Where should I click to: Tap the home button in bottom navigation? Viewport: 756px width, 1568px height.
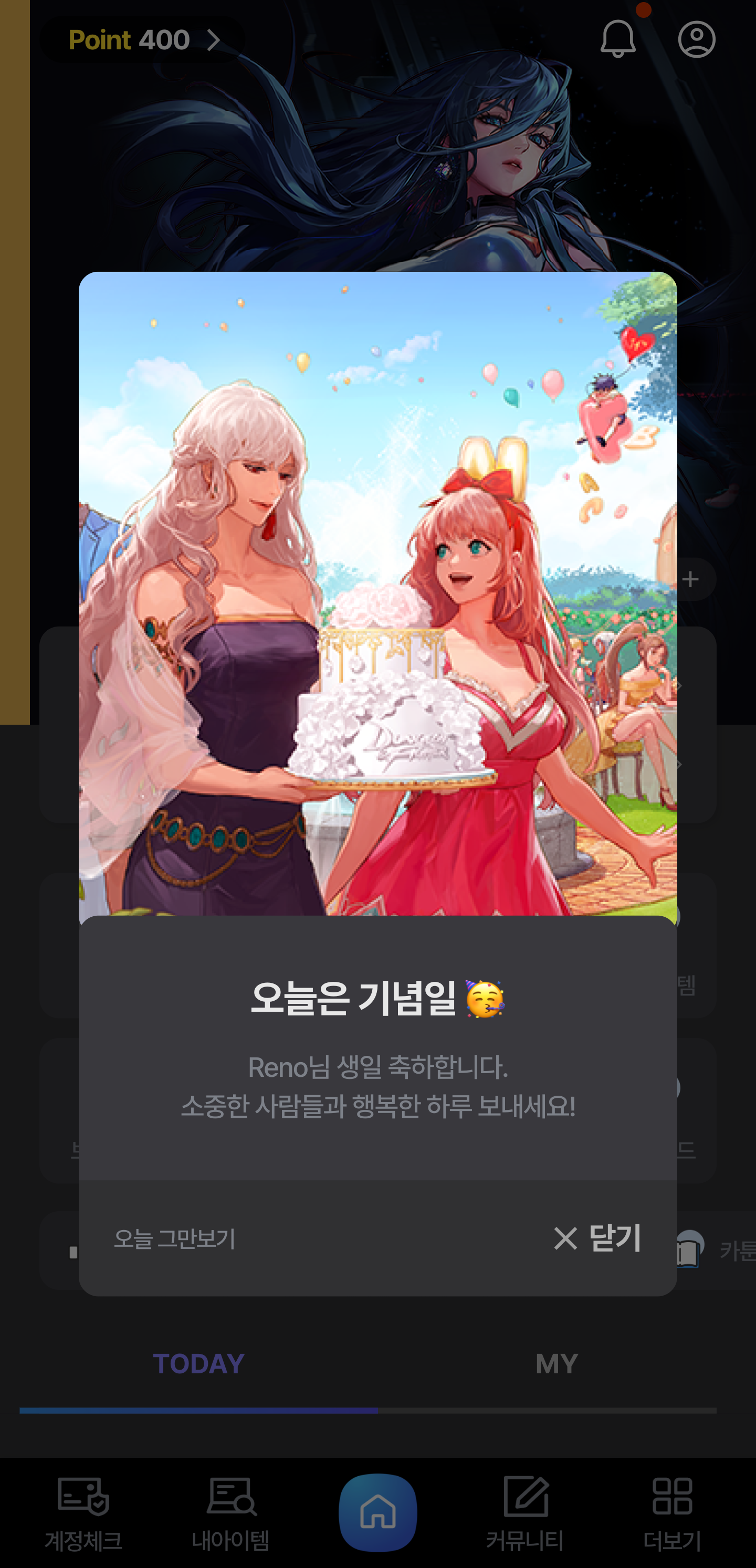pos(377,1512)
